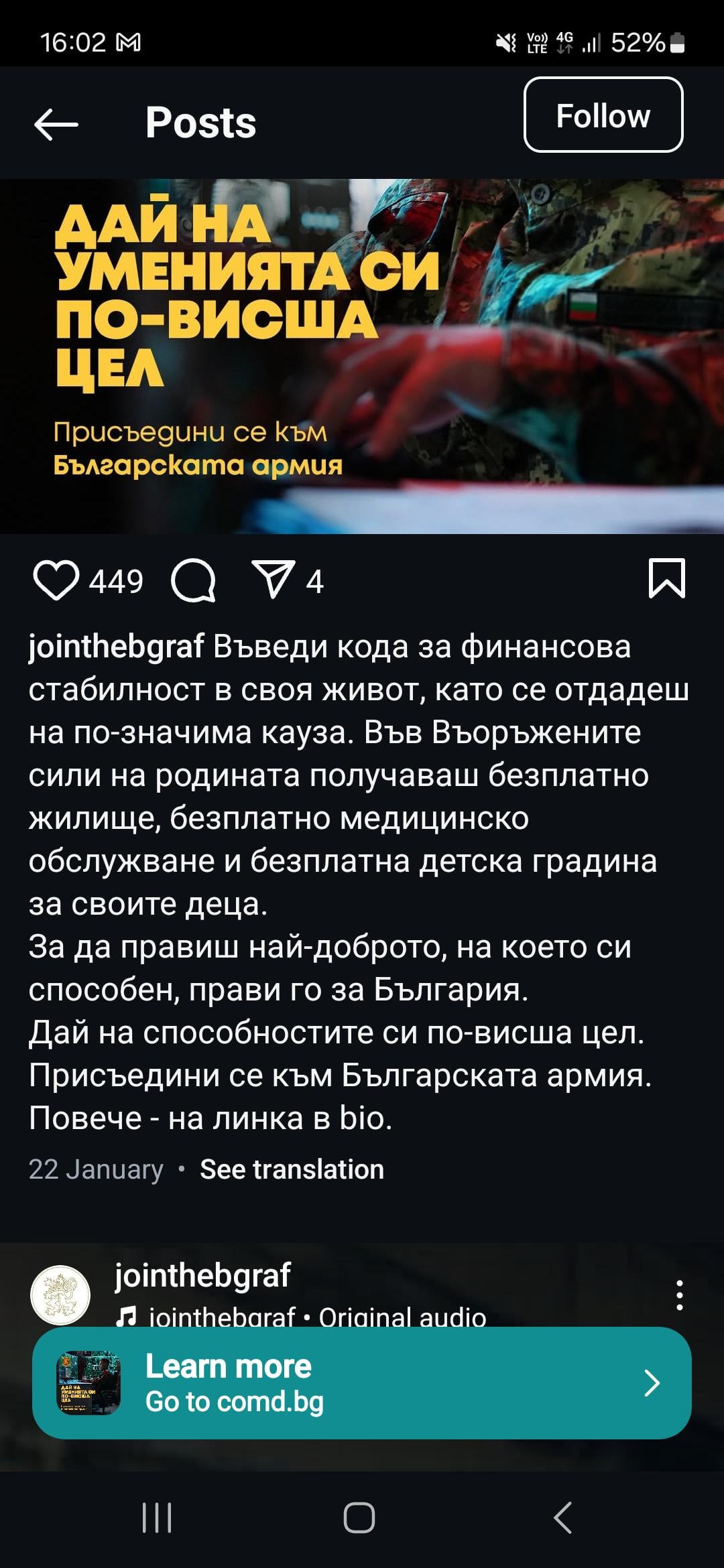
Task: Open recent apps in the navigation bar
Action: (x=157, y=1518)
